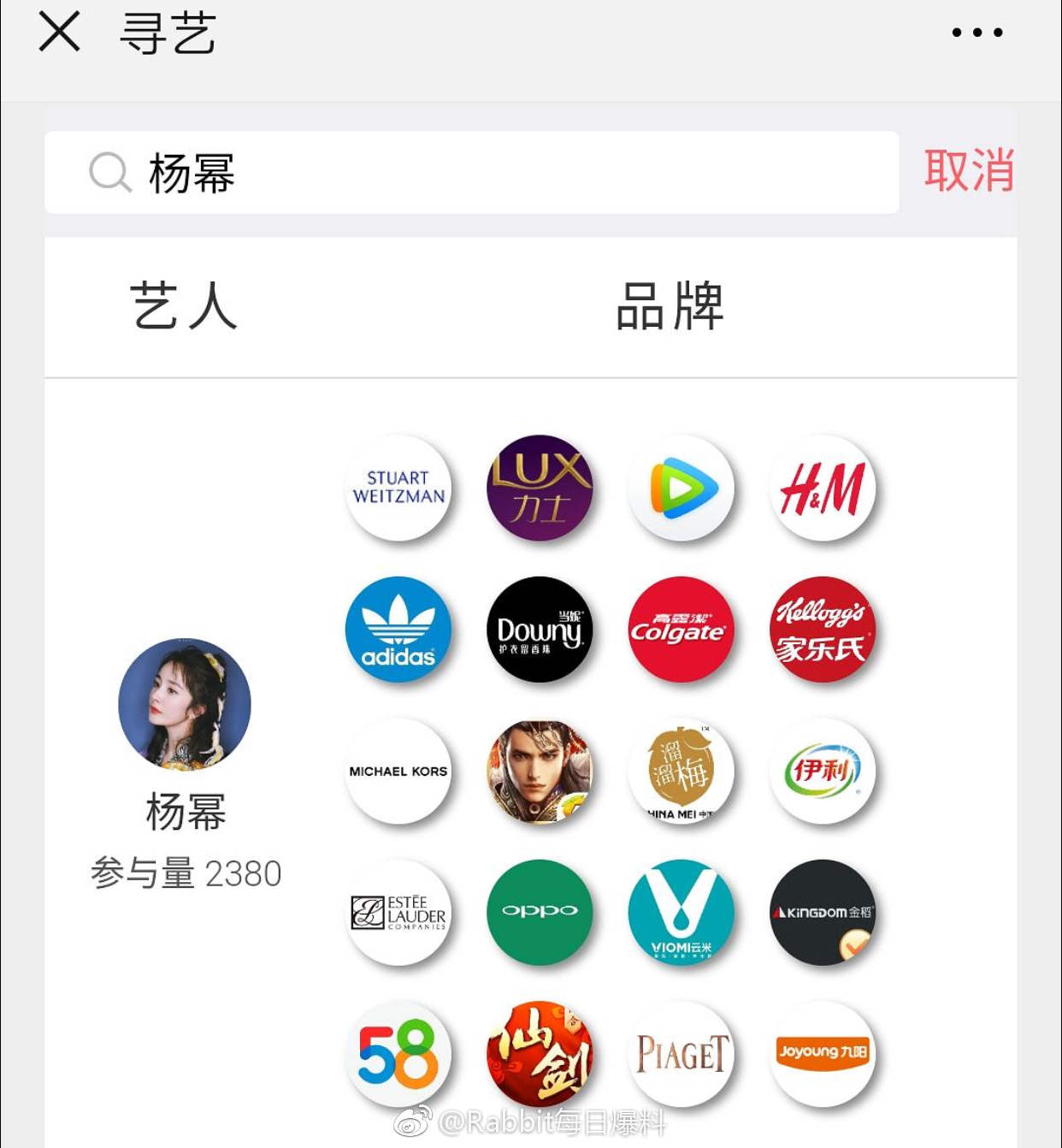Switch to the 艺人 tab
The width and height of the screenshot is (1062, 1148).
click(x=183, y=306)
